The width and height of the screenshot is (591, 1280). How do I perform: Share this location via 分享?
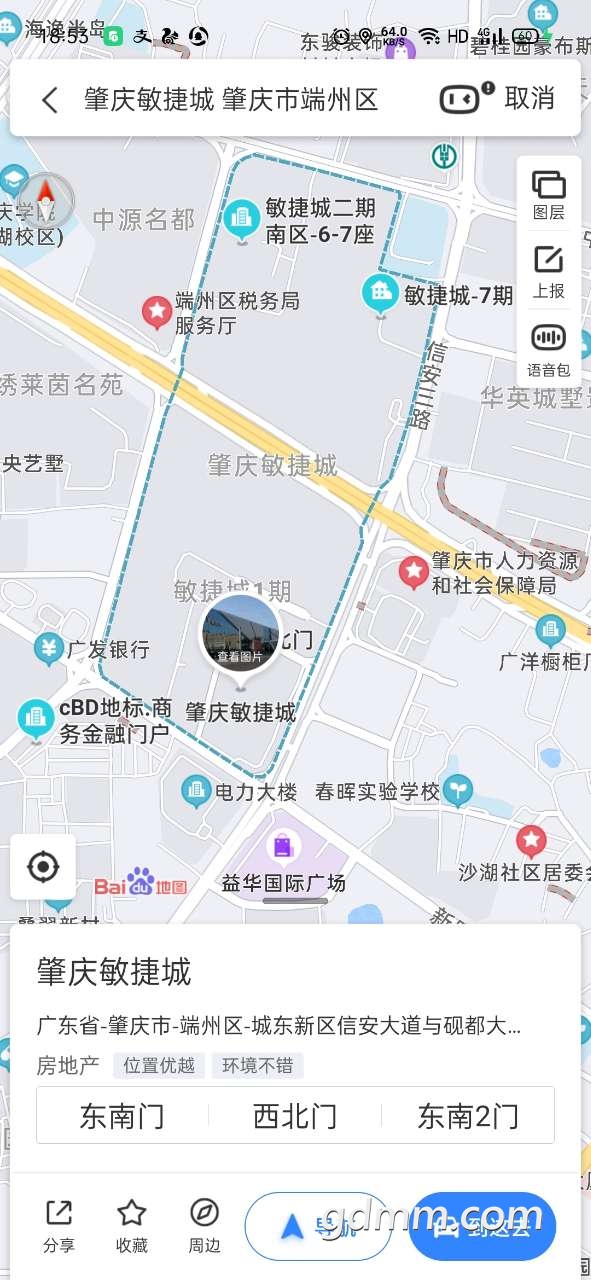59,1226
